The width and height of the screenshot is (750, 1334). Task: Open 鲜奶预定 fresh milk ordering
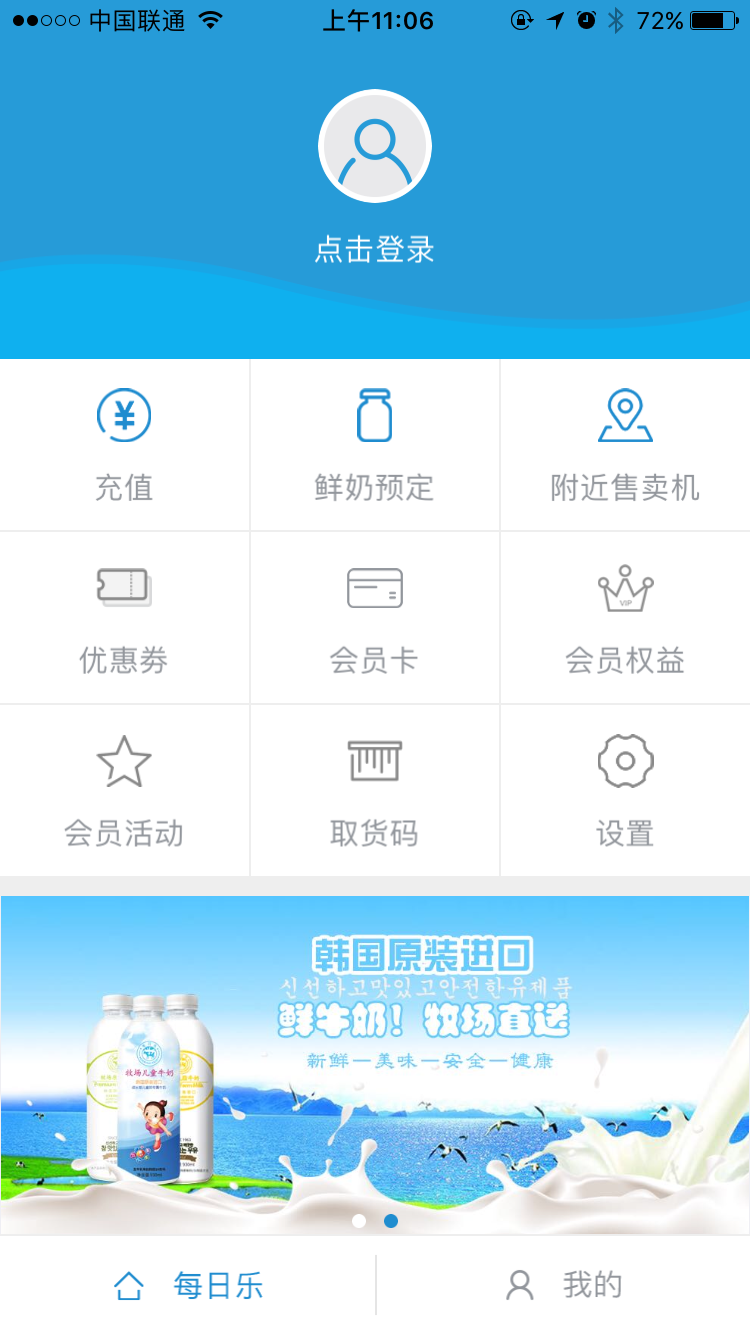coord(375,445)
